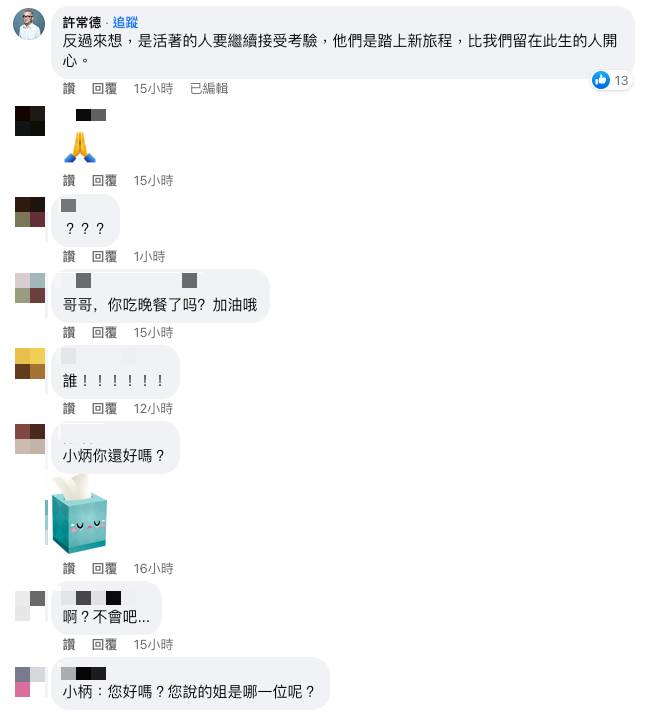Like the 小炳你還好嗎 comment
The width and height of the screenshot is (651, 712).
coord(69,568)
